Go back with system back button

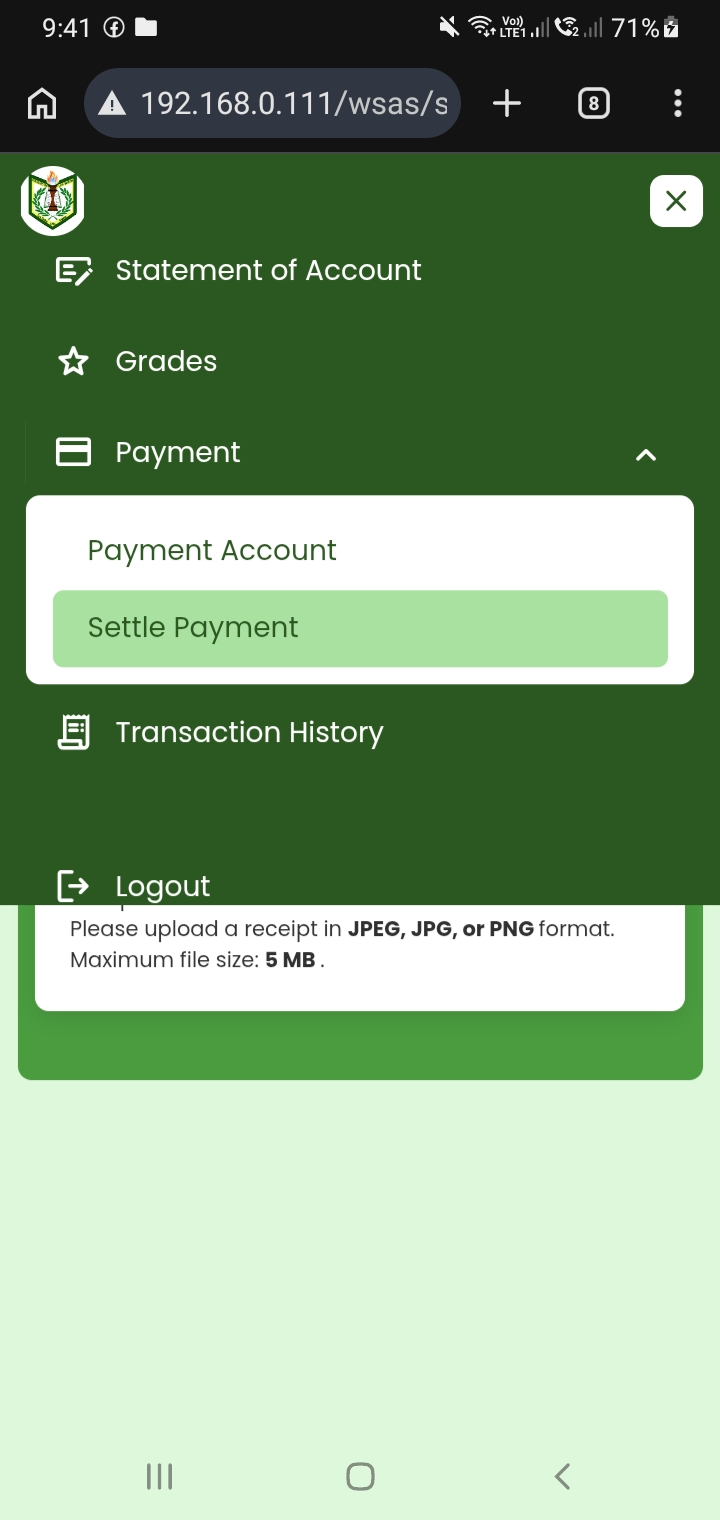[562, 1476]
